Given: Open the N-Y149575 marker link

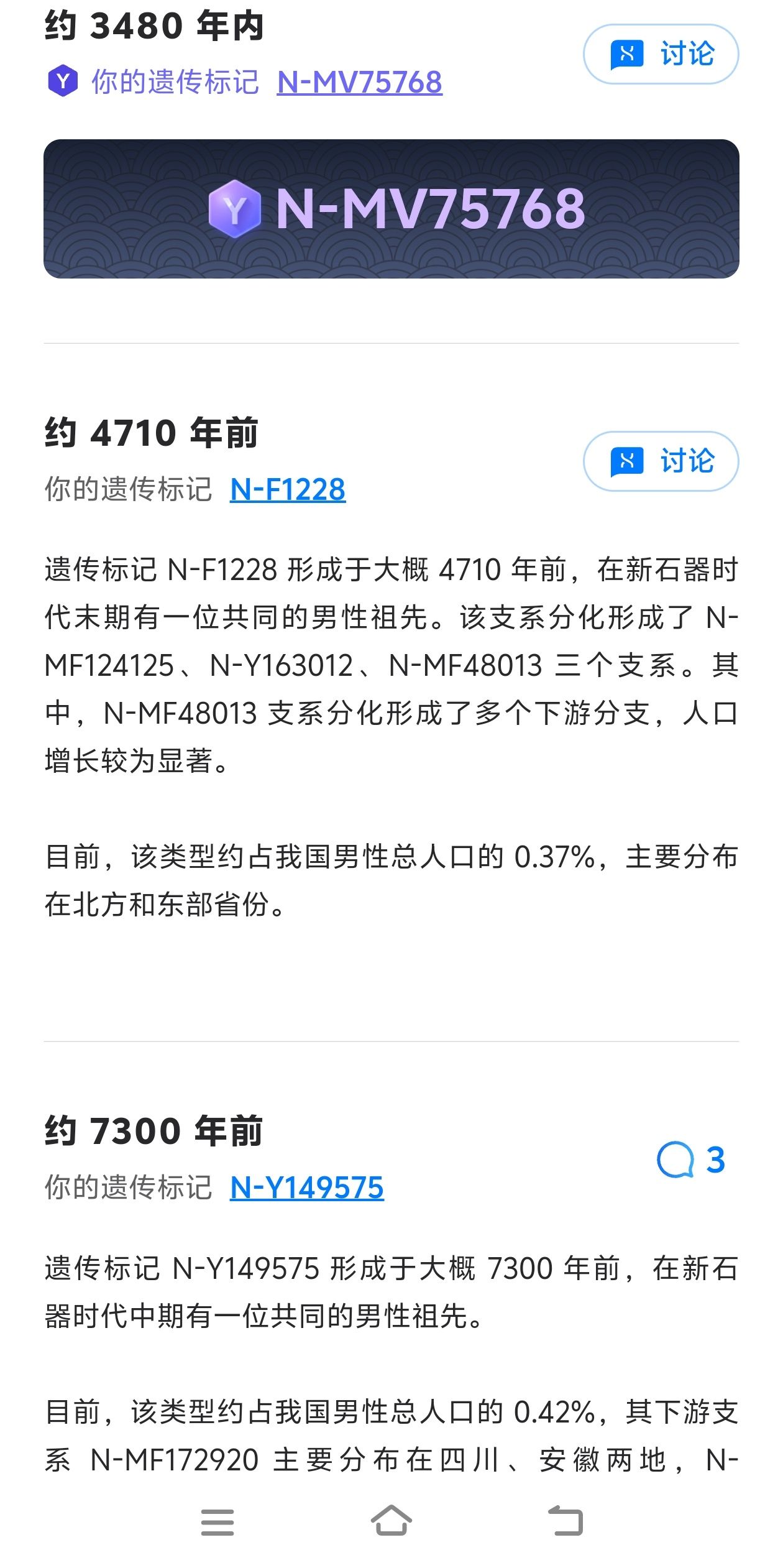Looking at the screenshot, I should (307, 1188).
